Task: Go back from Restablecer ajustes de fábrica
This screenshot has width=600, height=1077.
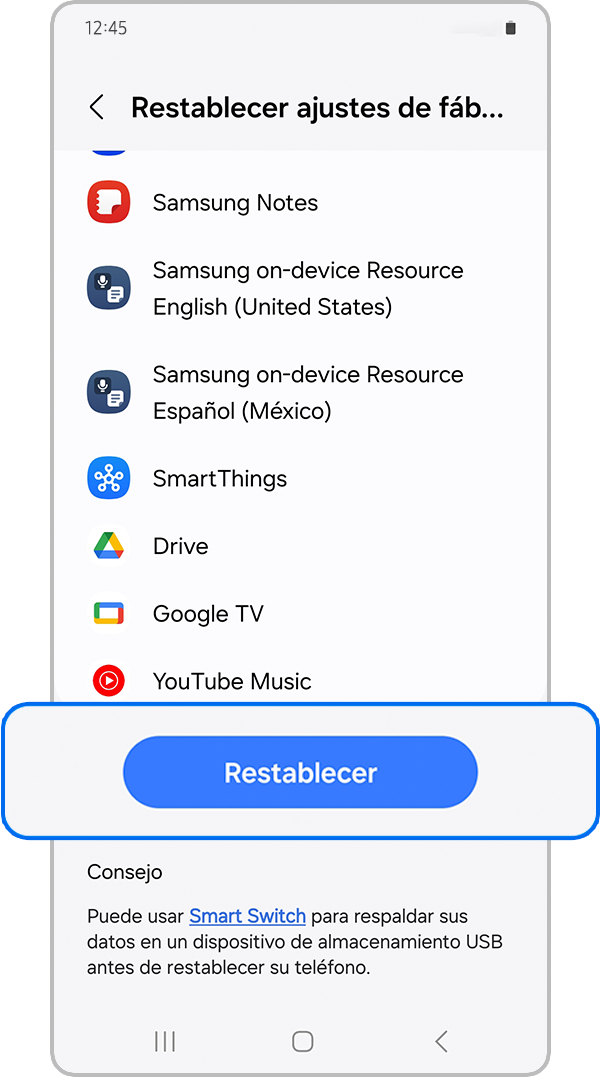Action: point(97,108)
